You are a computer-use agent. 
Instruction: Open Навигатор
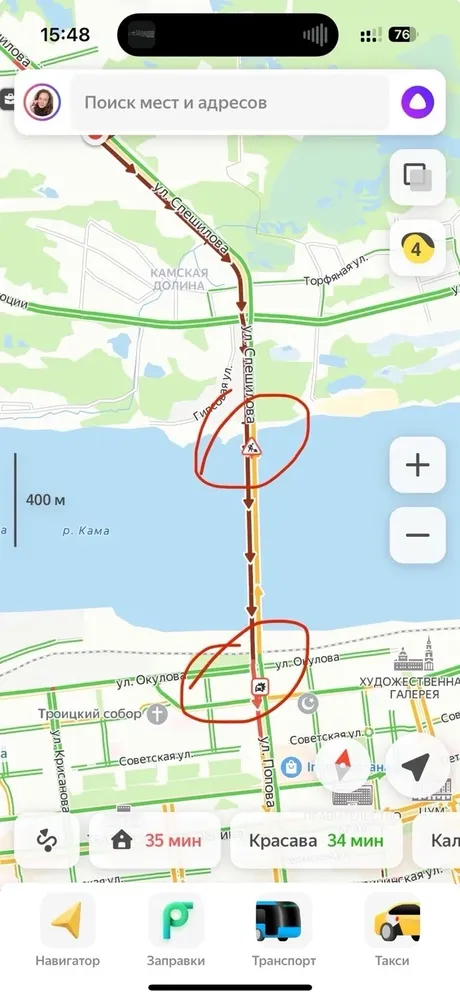68,929
